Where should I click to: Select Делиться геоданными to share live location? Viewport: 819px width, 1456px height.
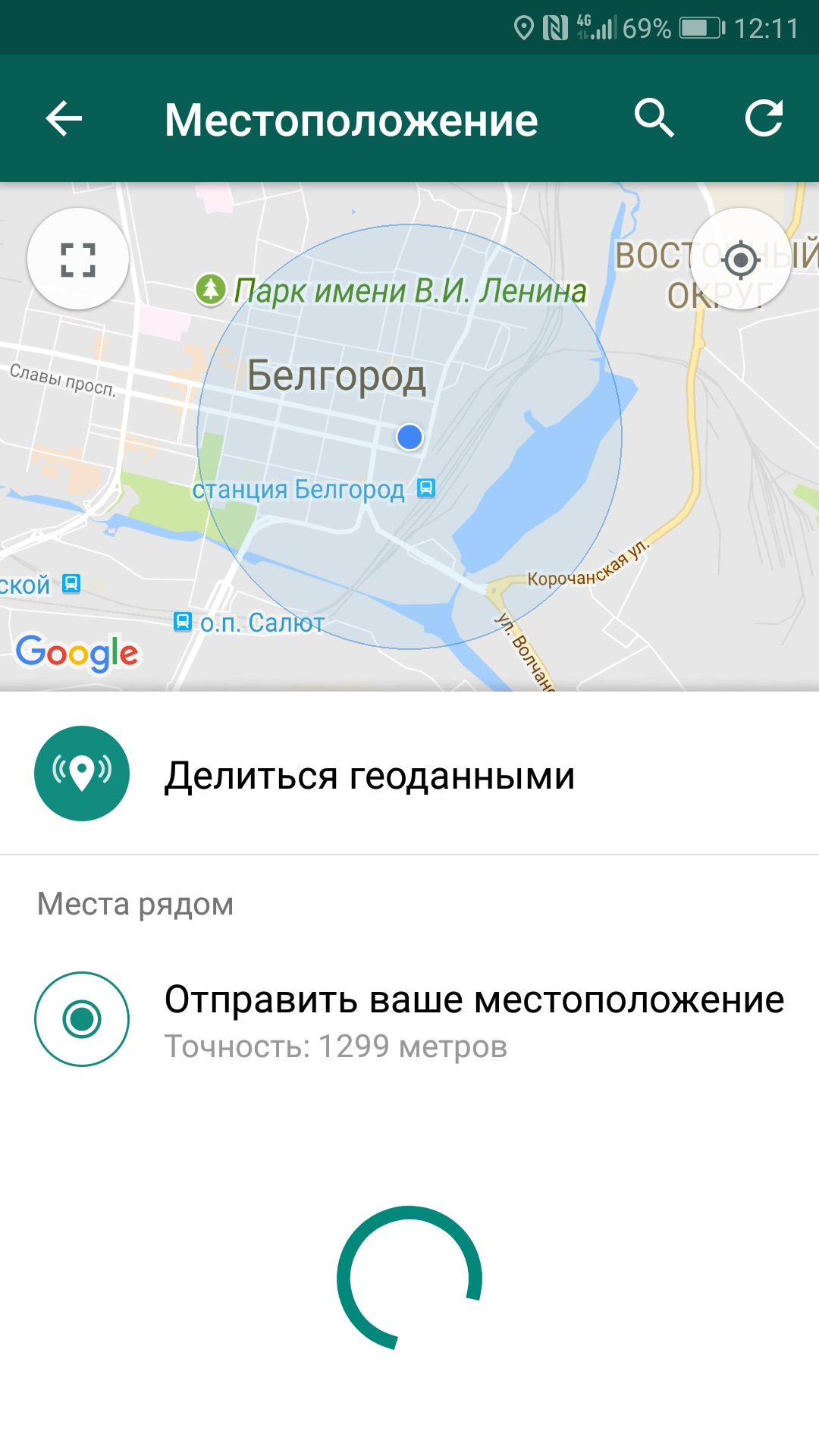click(x=409, y=774)
